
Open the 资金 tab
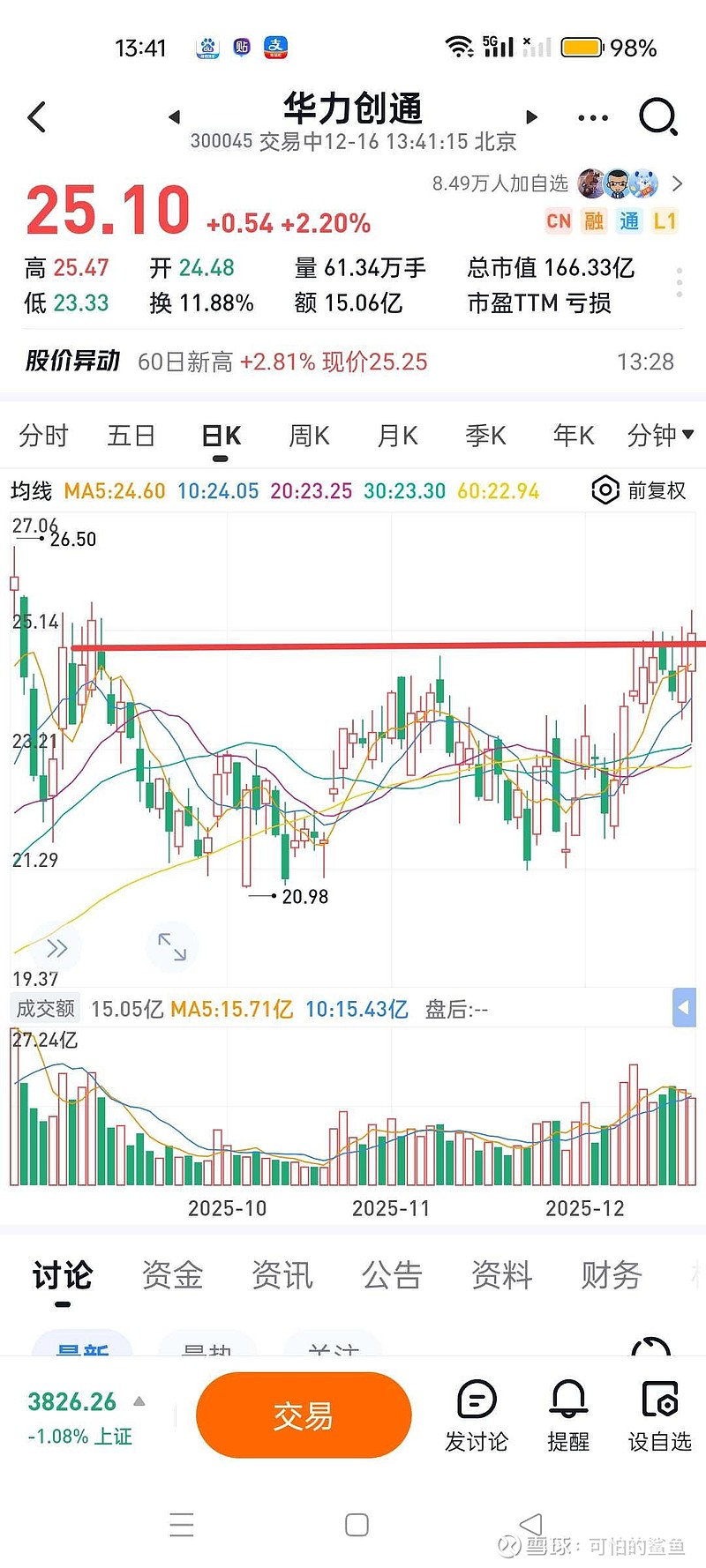[x=172, y=1275]
